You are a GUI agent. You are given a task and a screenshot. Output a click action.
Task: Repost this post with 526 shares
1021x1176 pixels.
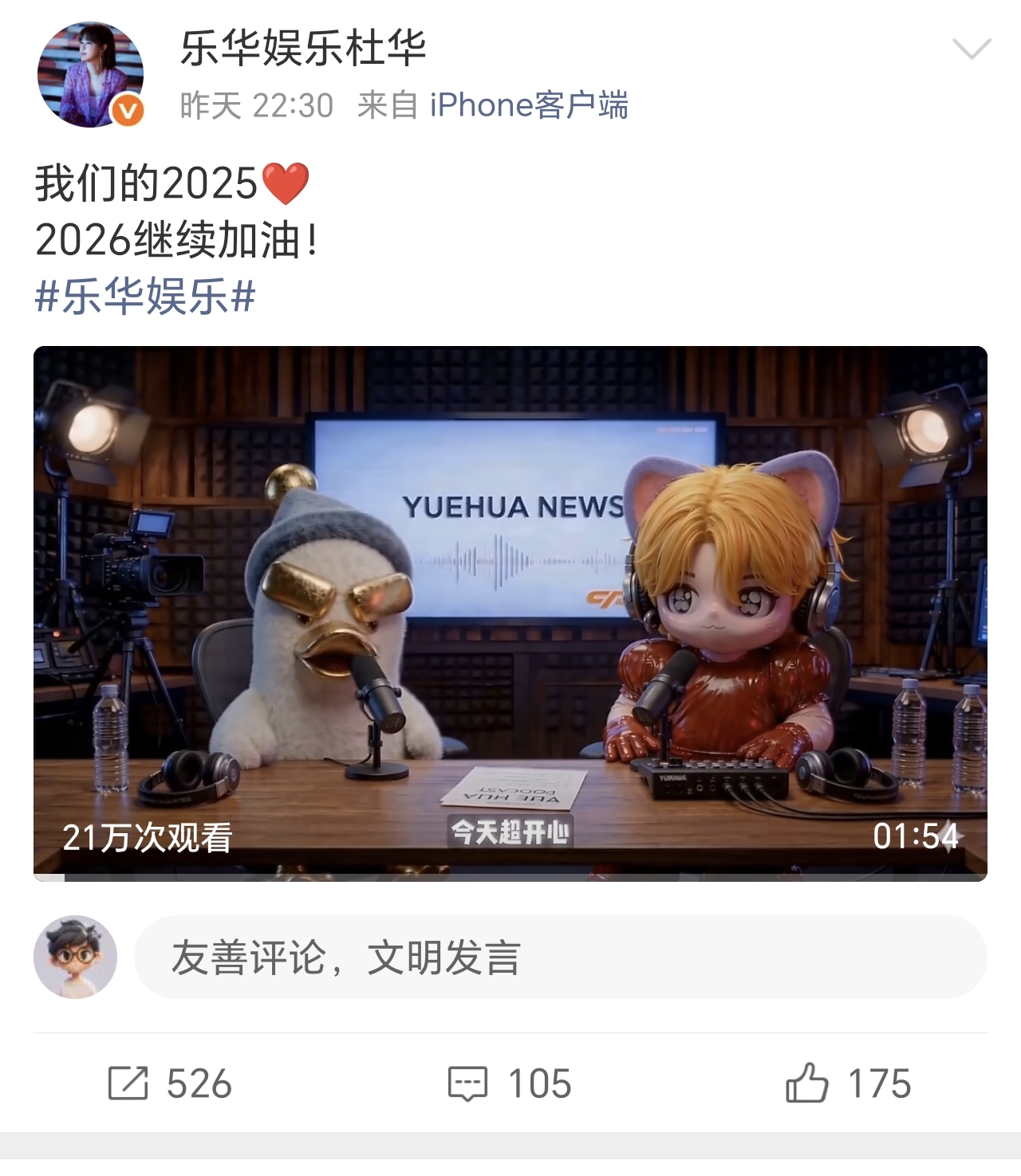[170, 1084]
